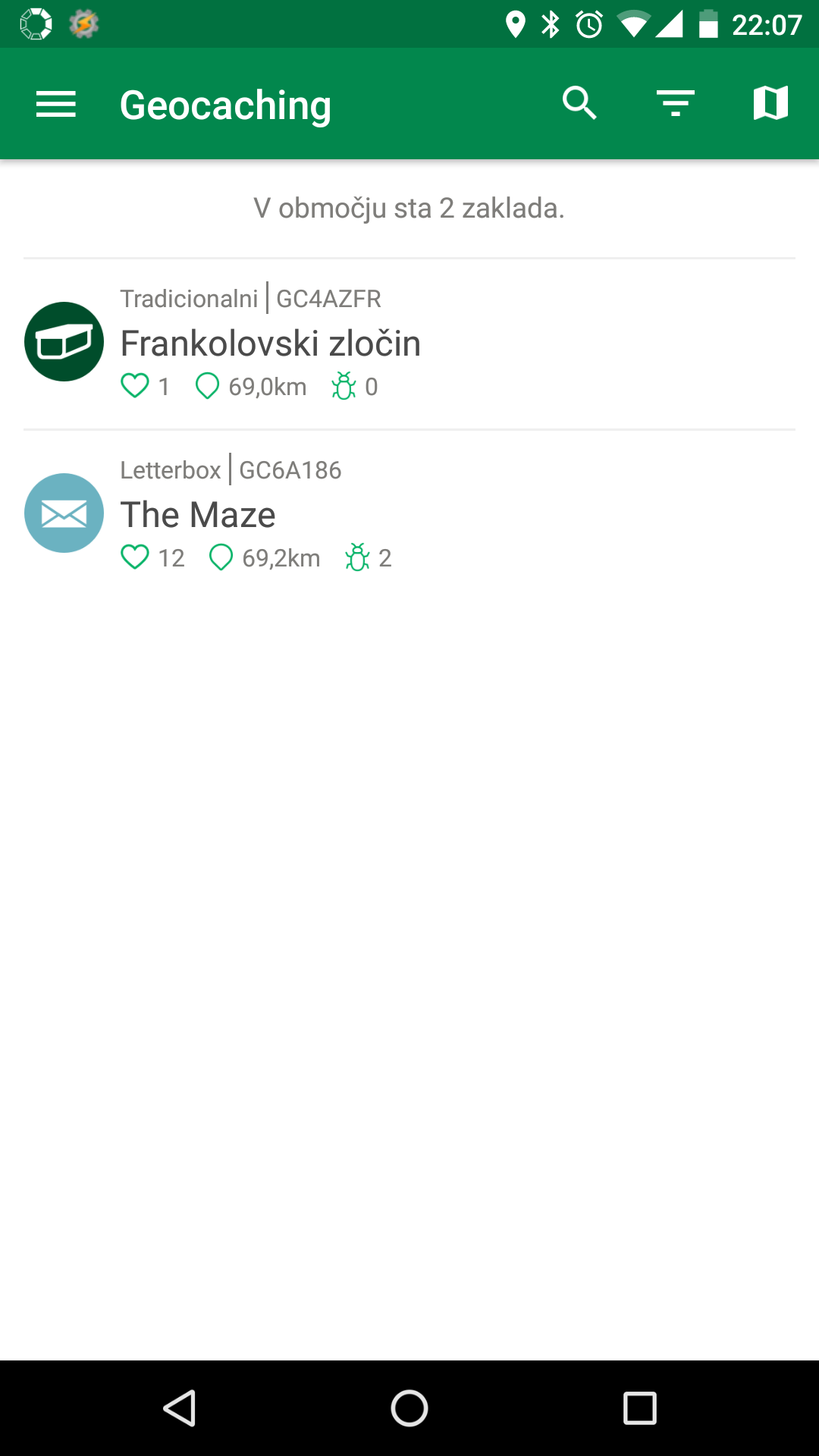Go to the home screen
This screenshot has height=1456, width=819.
[x=409, y=1408]
